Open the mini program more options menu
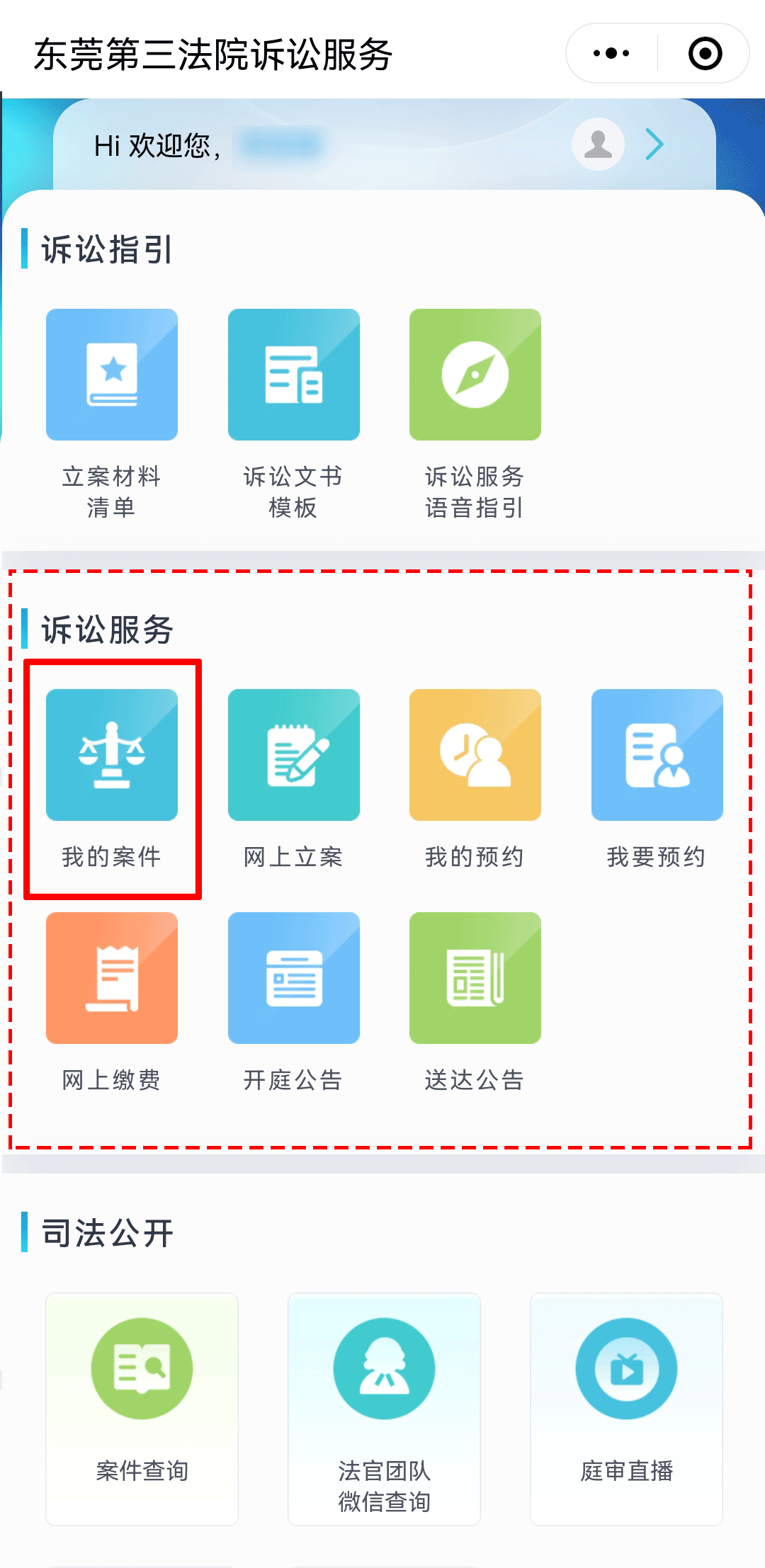 click(611, 53)
